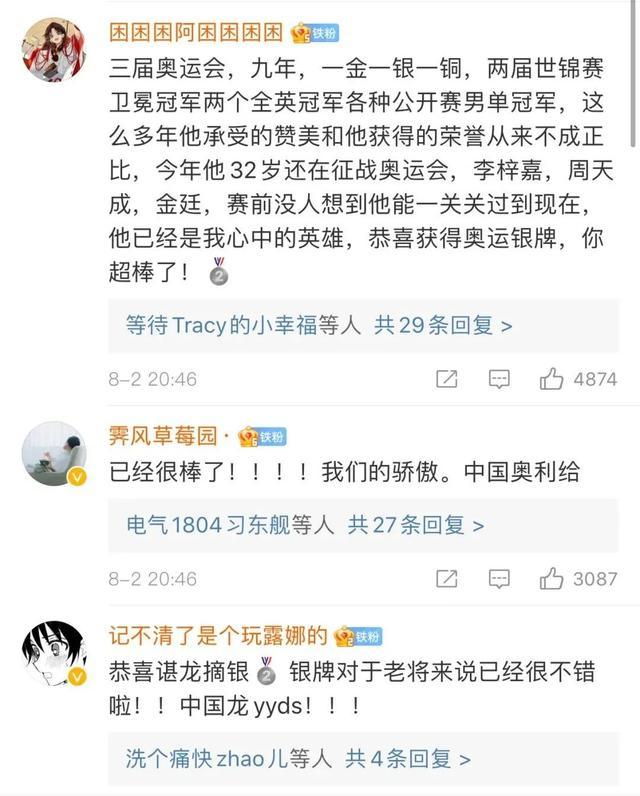640x796 pixels.
Task: Share the comment with 4874 likes
Action: 447,379
